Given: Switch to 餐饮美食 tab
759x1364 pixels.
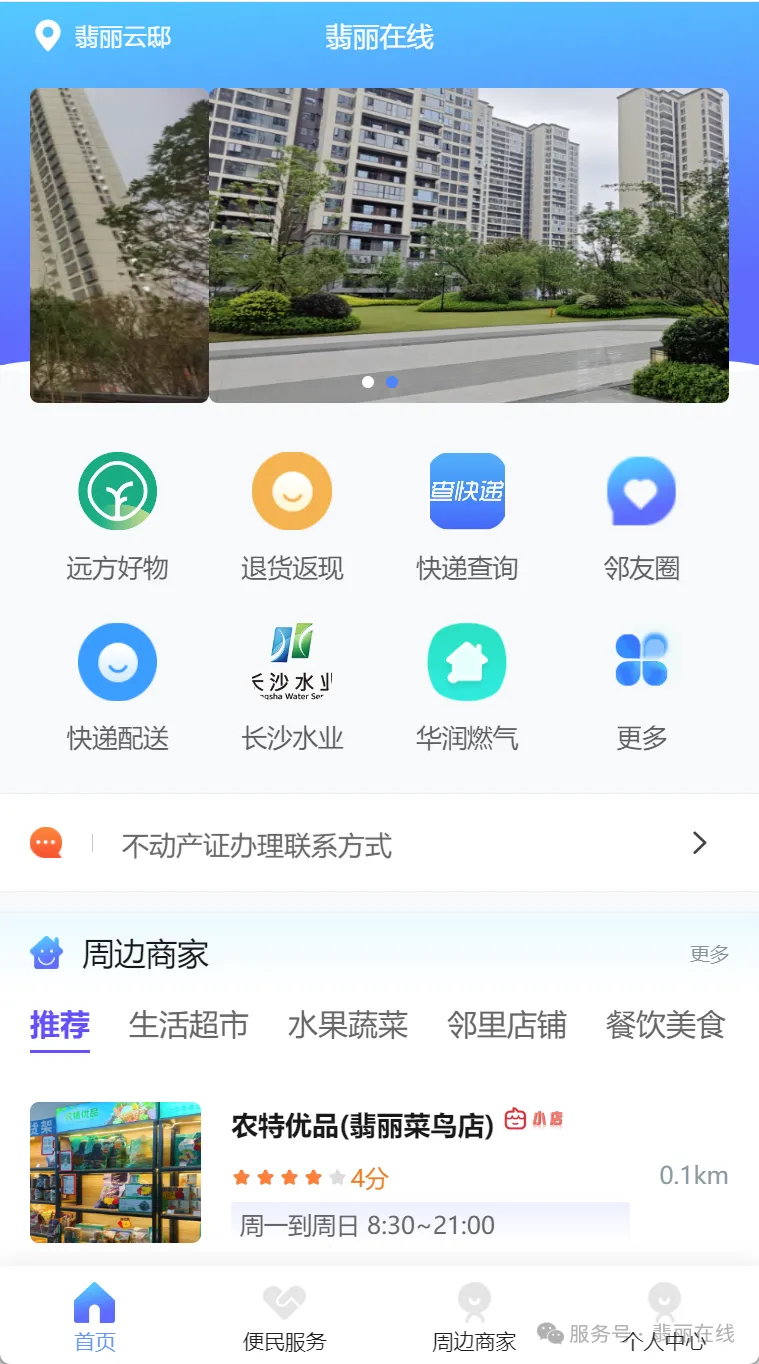Looking at the screenshot, I should pos(666,1026).
